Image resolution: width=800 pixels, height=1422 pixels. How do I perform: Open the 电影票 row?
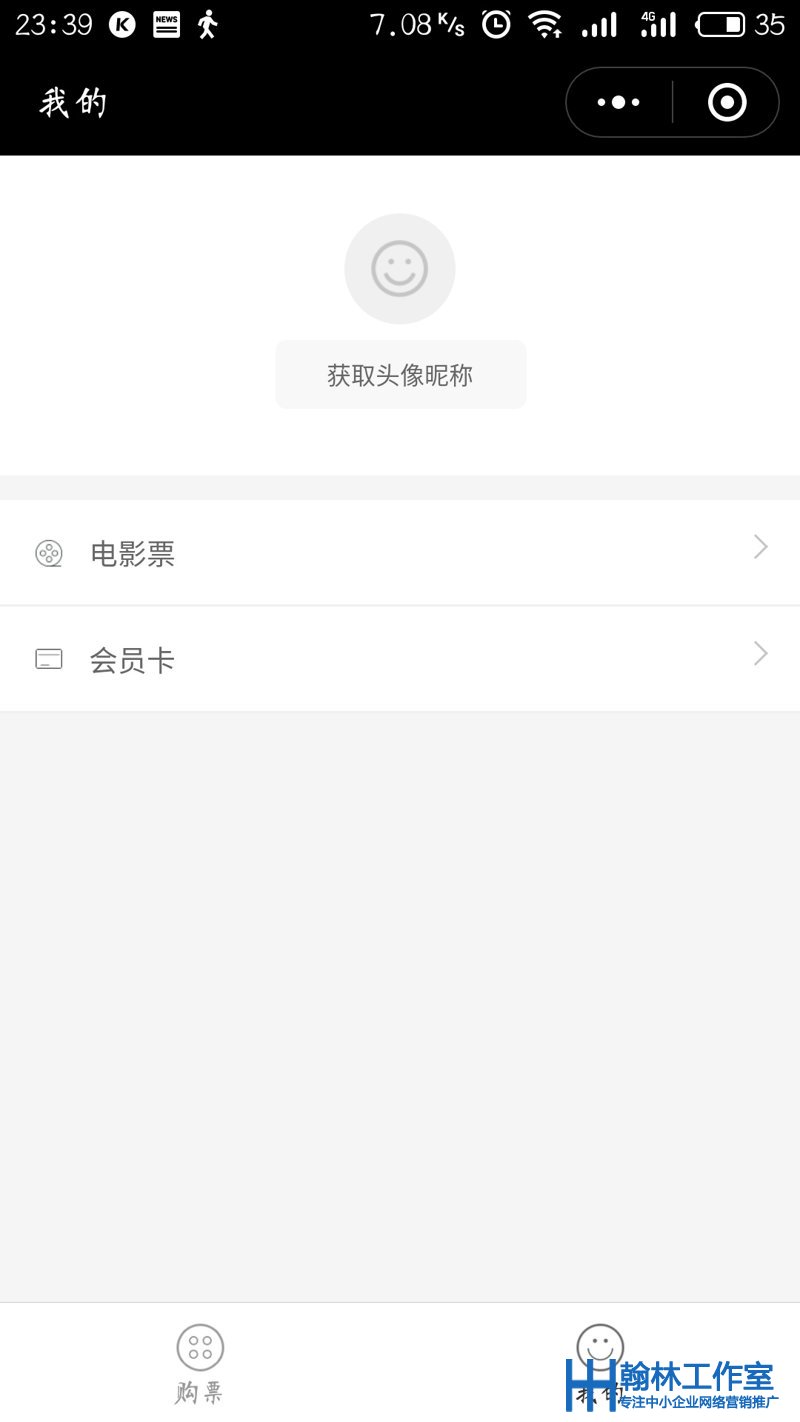click(x=400, y=553)
